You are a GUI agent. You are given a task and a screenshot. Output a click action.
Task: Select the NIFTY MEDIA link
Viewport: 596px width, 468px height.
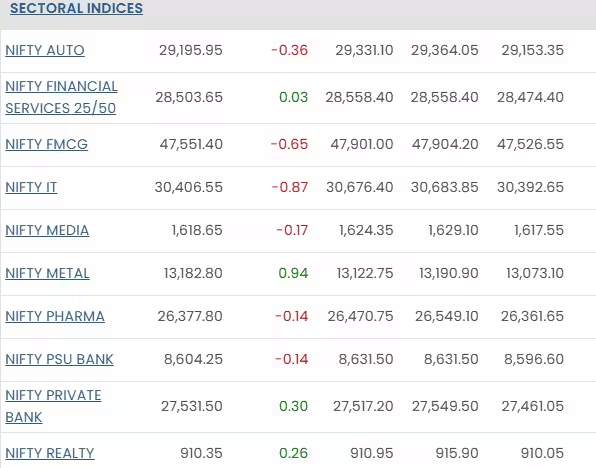point(47,230)
